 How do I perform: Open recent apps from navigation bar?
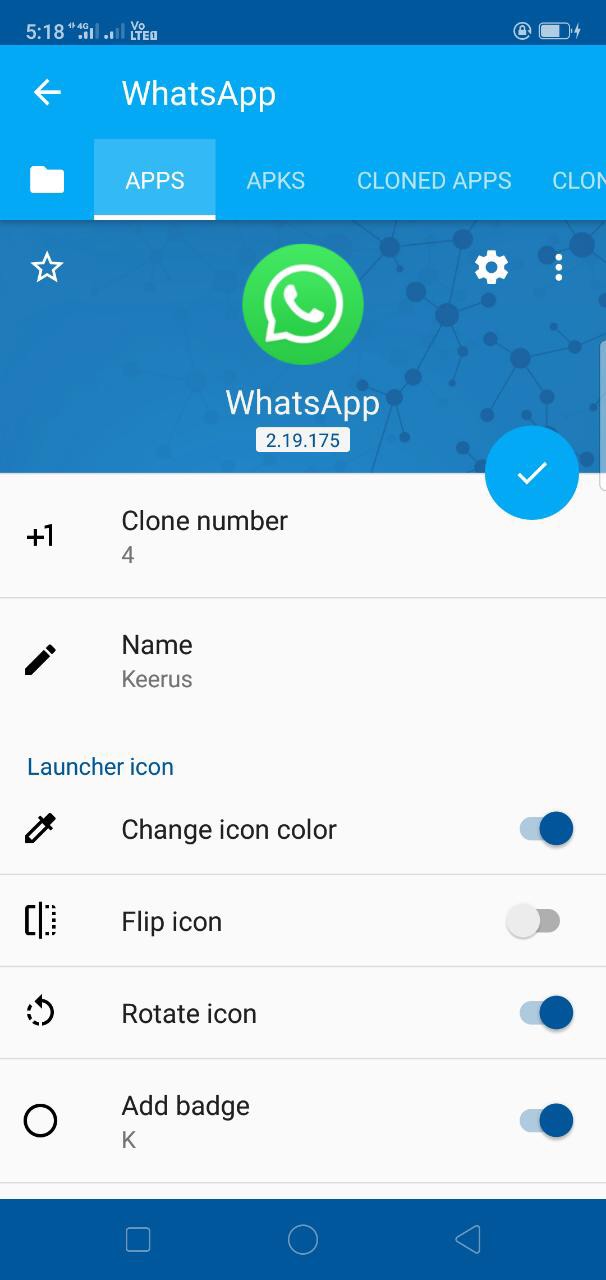[138, 1240]
